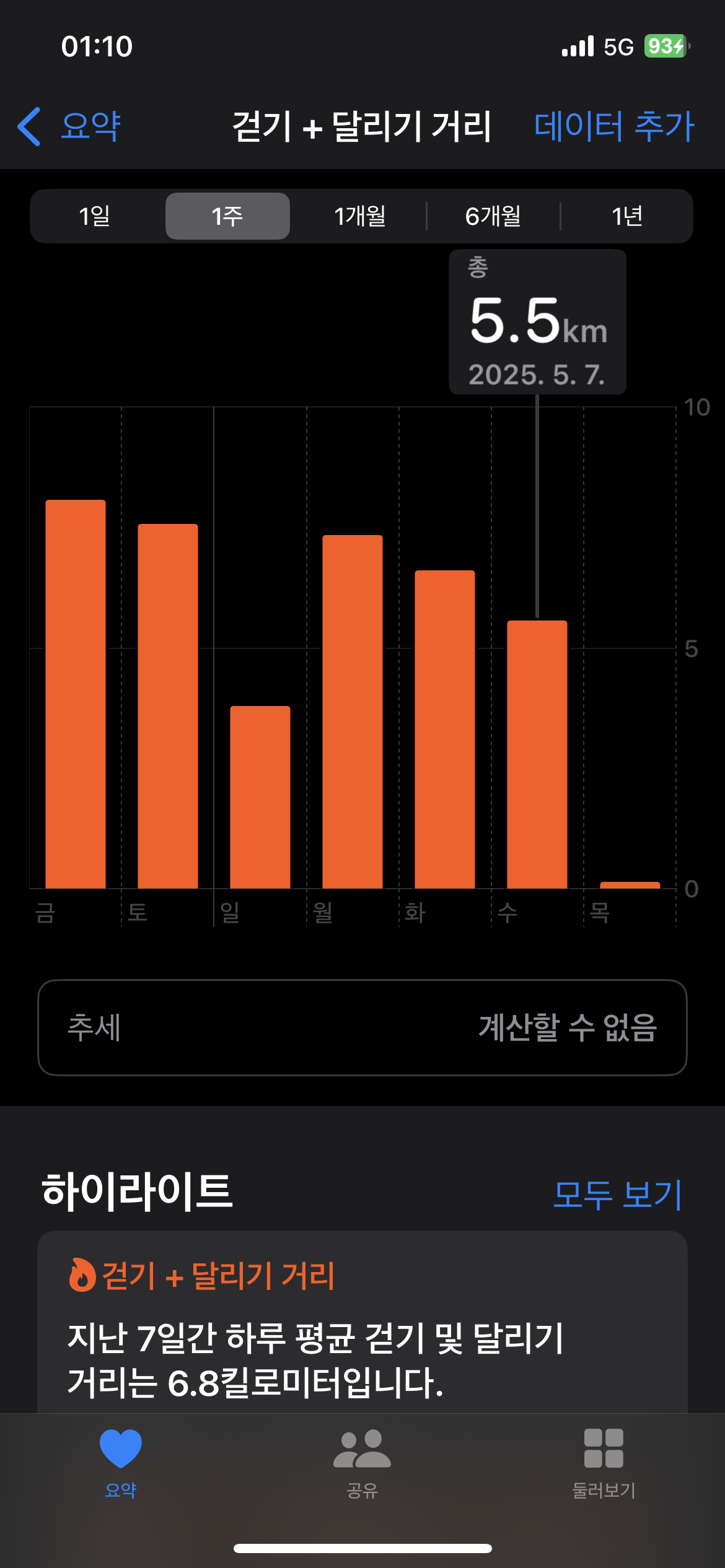Select the 일 bar in chart

pos(260,796)
